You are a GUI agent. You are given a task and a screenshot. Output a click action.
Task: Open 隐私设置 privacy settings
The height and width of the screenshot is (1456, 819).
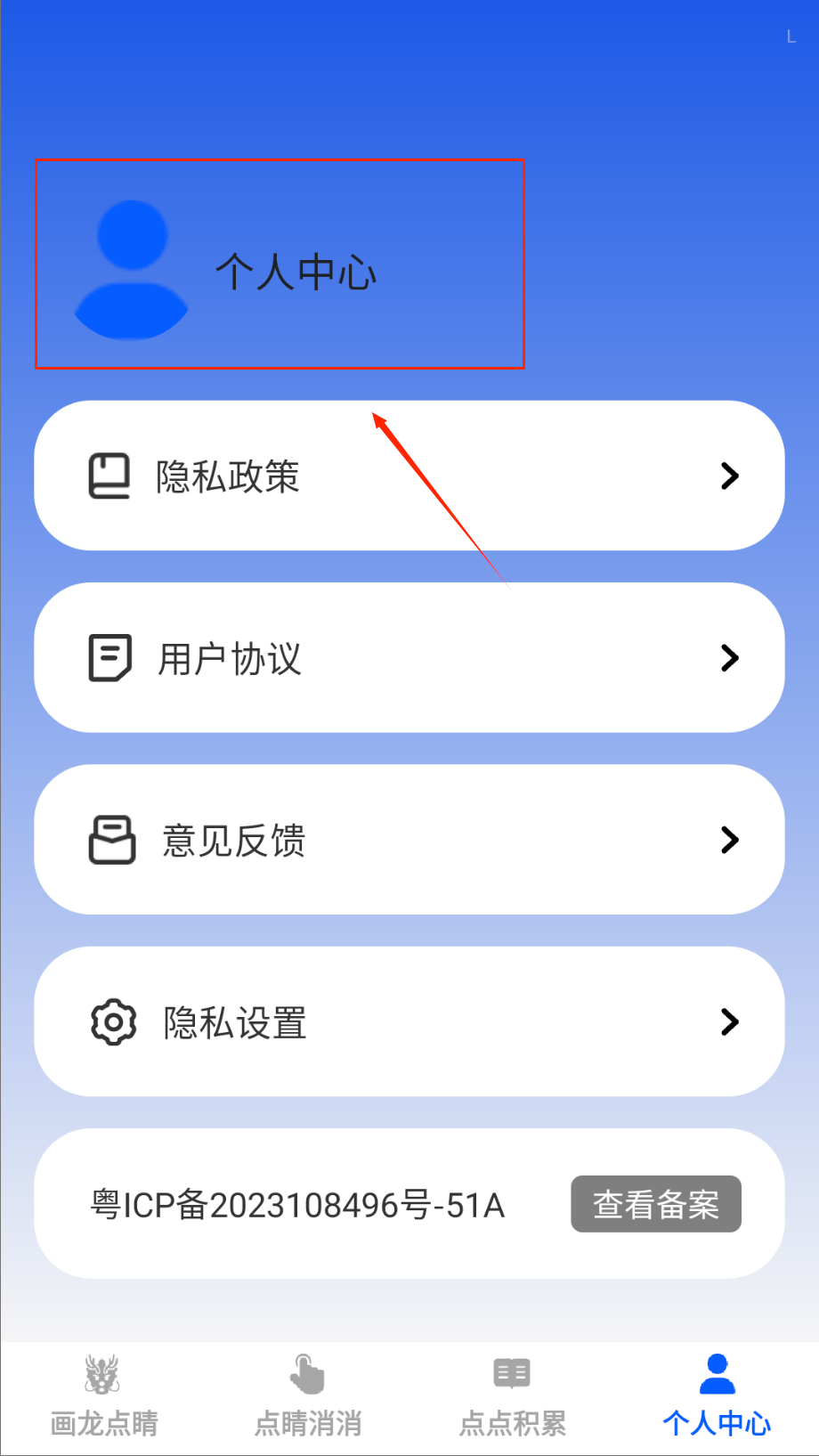click(409, 1021)
